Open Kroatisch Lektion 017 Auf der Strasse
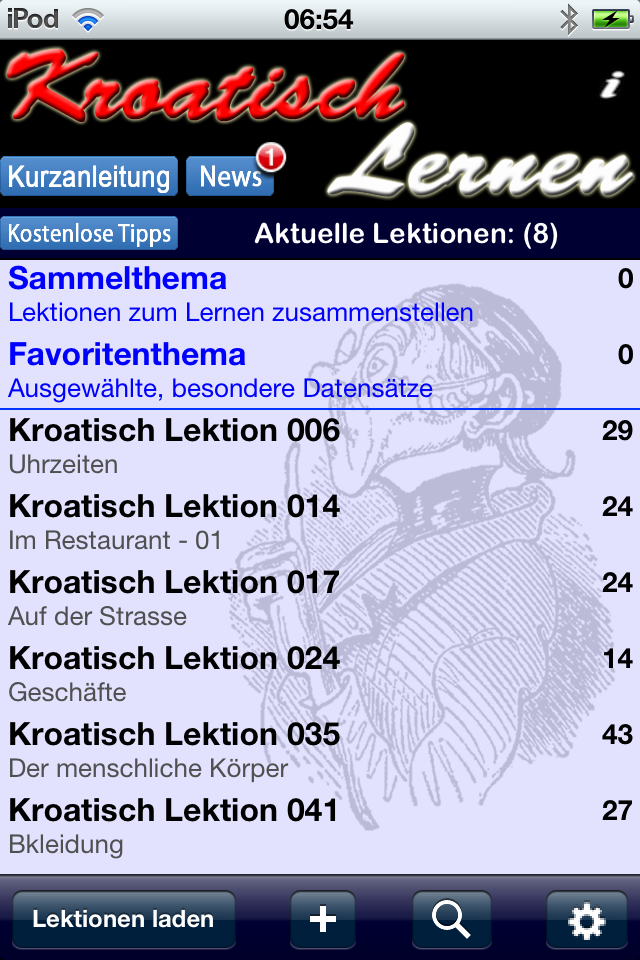Screen dimensions: 640x960 click(x=320, y=598)
